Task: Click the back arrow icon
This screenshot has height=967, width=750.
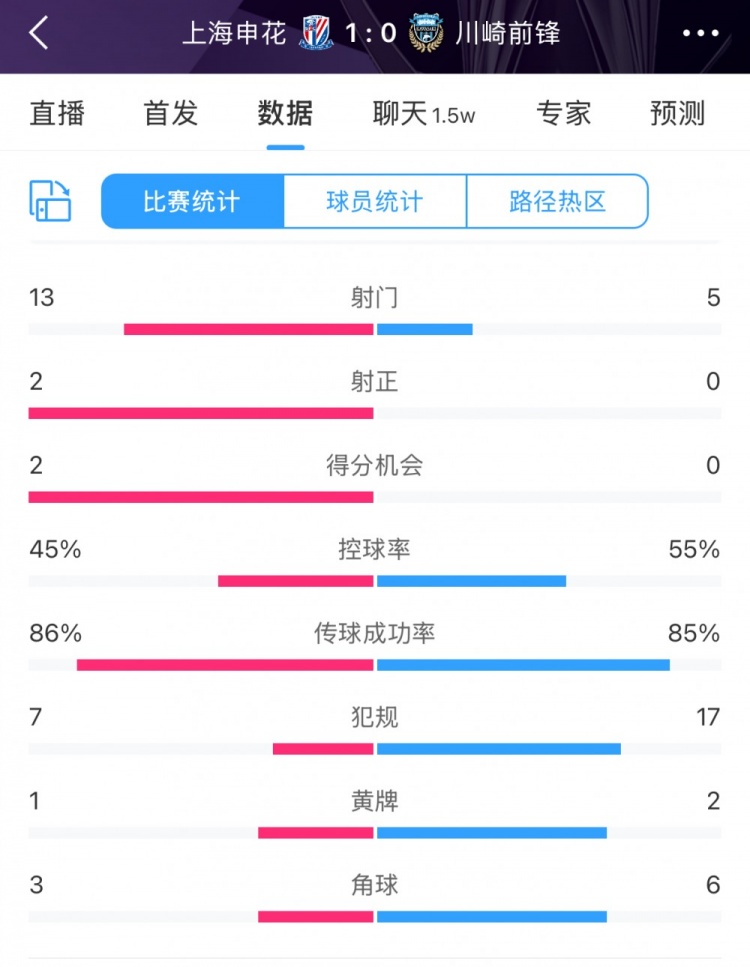Action: (x=38, y=33)
